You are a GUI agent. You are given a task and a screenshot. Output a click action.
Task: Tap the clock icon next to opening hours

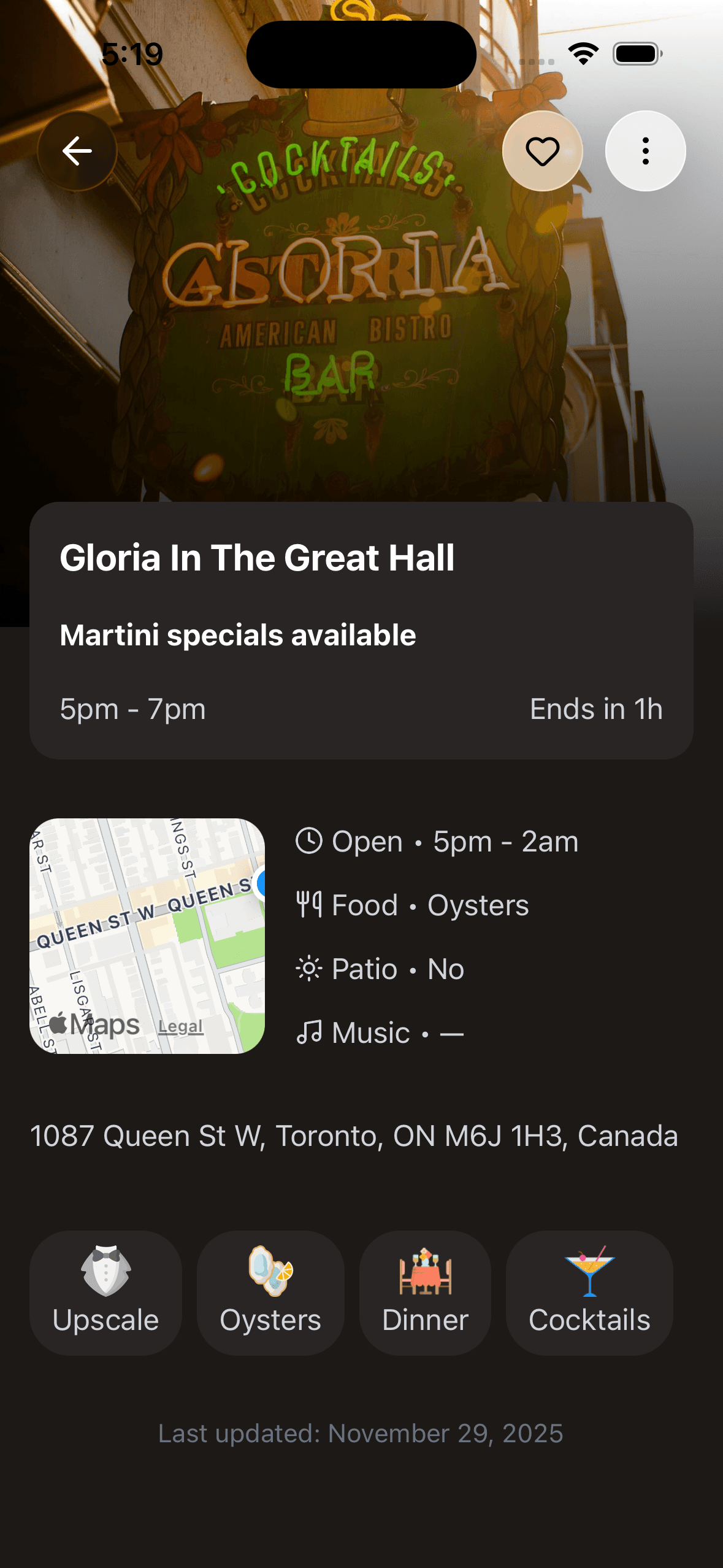click(x=309, y=840)
